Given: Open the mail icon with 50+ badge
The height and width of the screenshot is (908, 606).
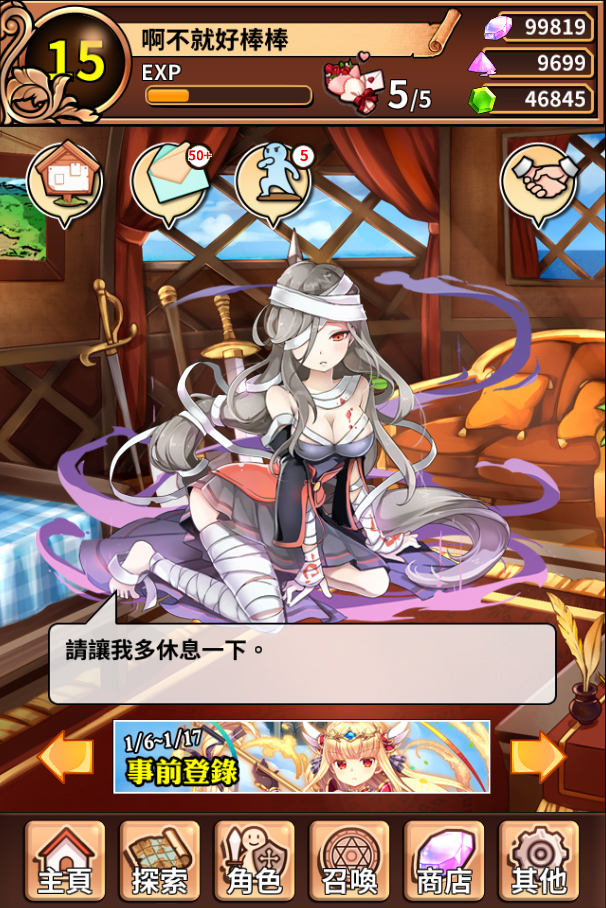Looking at the screenshot, I should [x=169, y=181].
